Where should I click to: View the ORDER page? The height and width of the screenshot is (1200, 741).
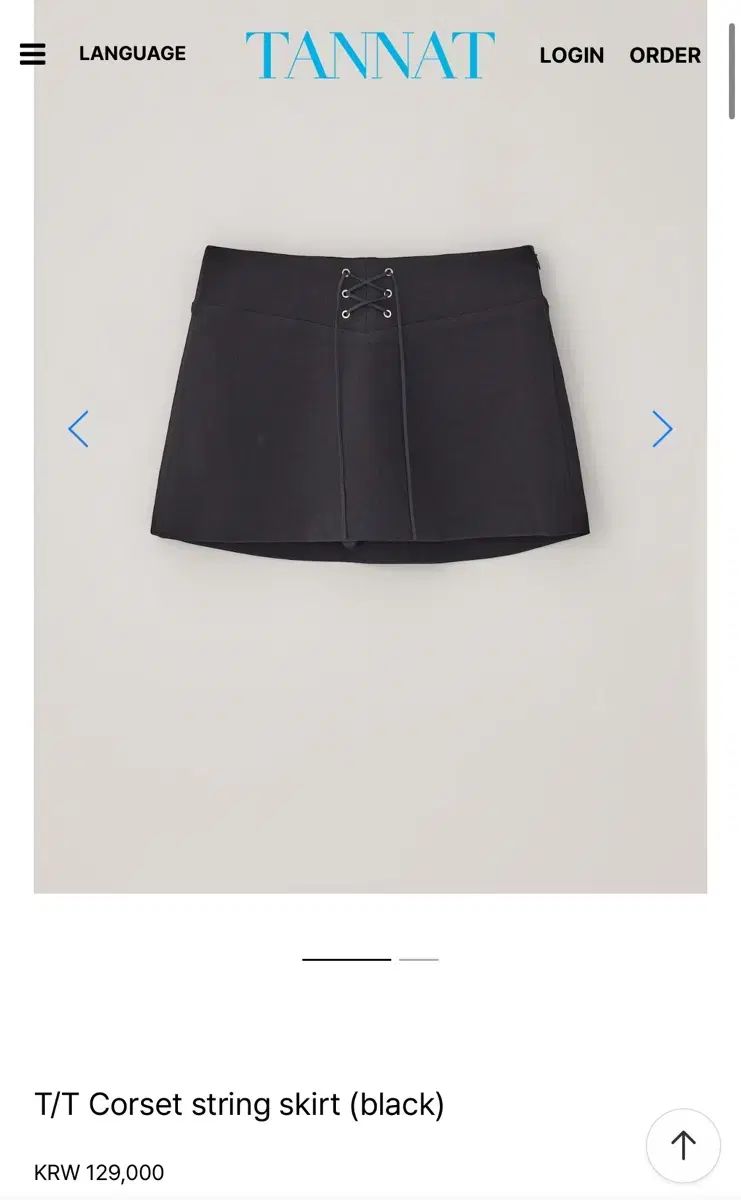664,56
